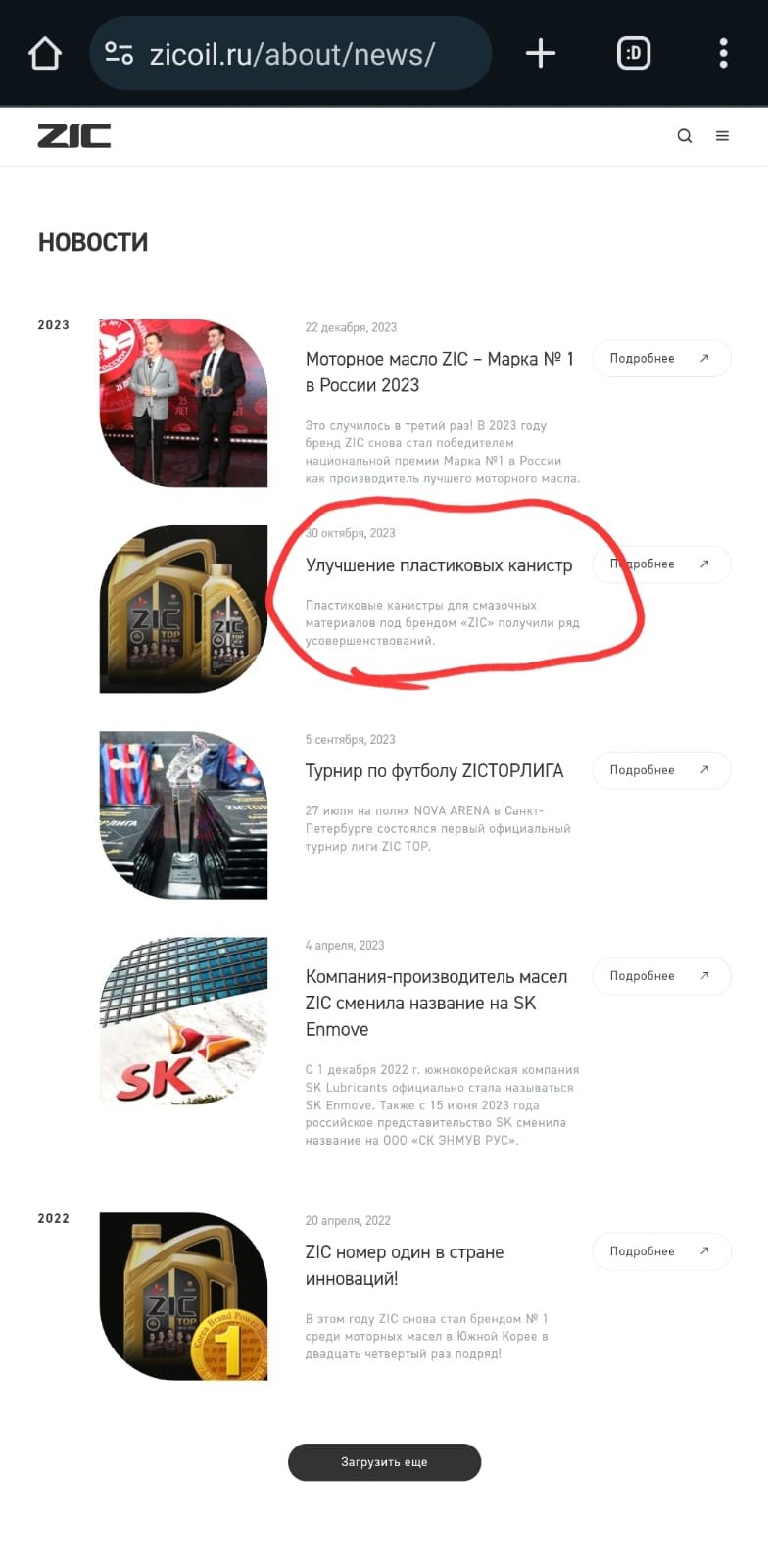Open headline ZIC номер один в стране инноваций
Image resolution: width=768 pixels, height=1568 pixels.
[405, 1265]
